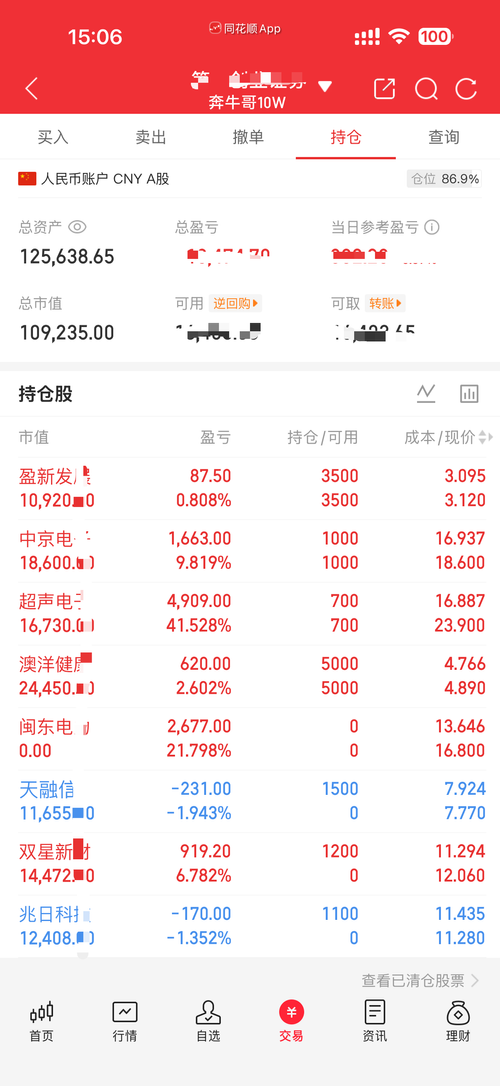Screen dimensions: 500x1086
Task: Go back with the top-left arrow
Action: click(x=31, y=89)
